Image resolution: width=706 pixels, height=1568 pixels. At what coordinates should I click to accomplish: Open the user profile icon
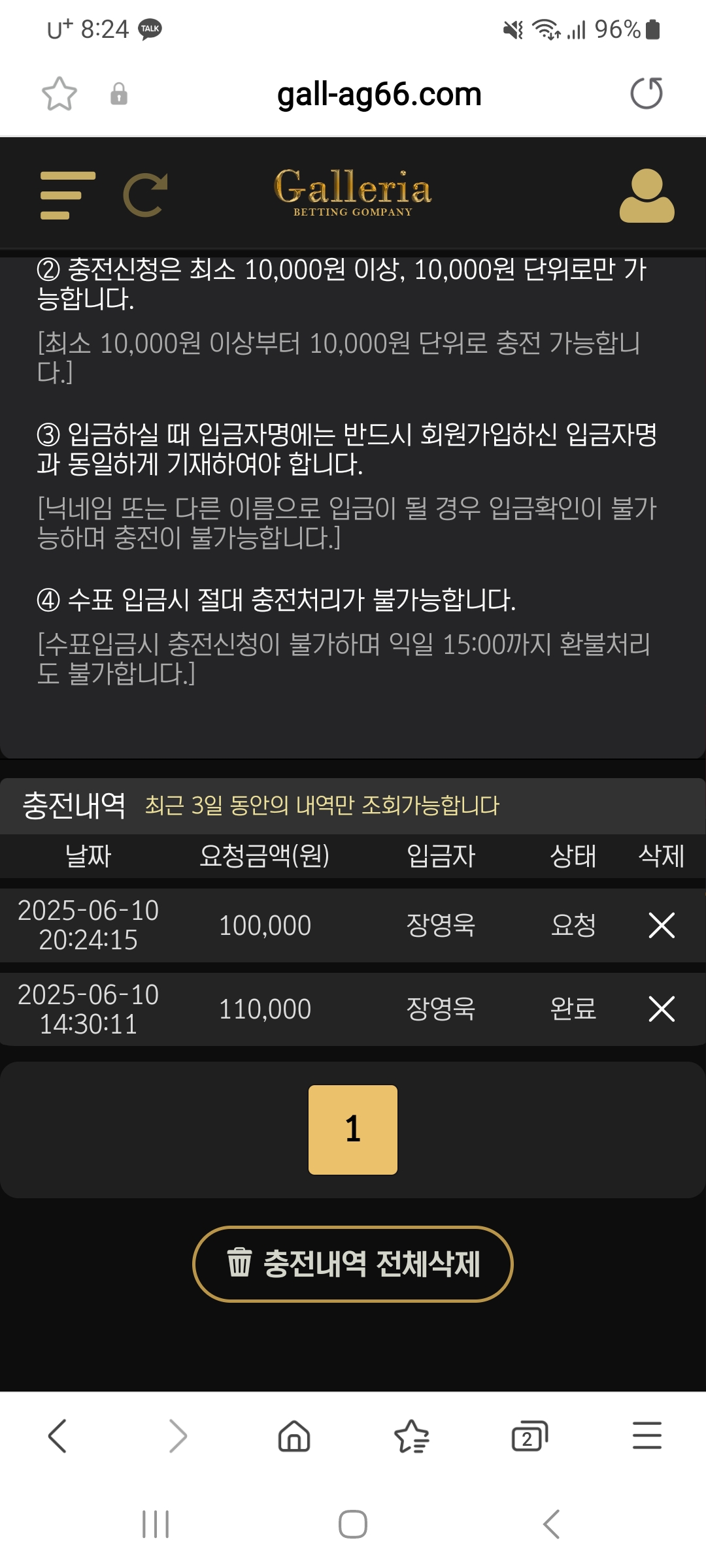[x=647, y=195]
